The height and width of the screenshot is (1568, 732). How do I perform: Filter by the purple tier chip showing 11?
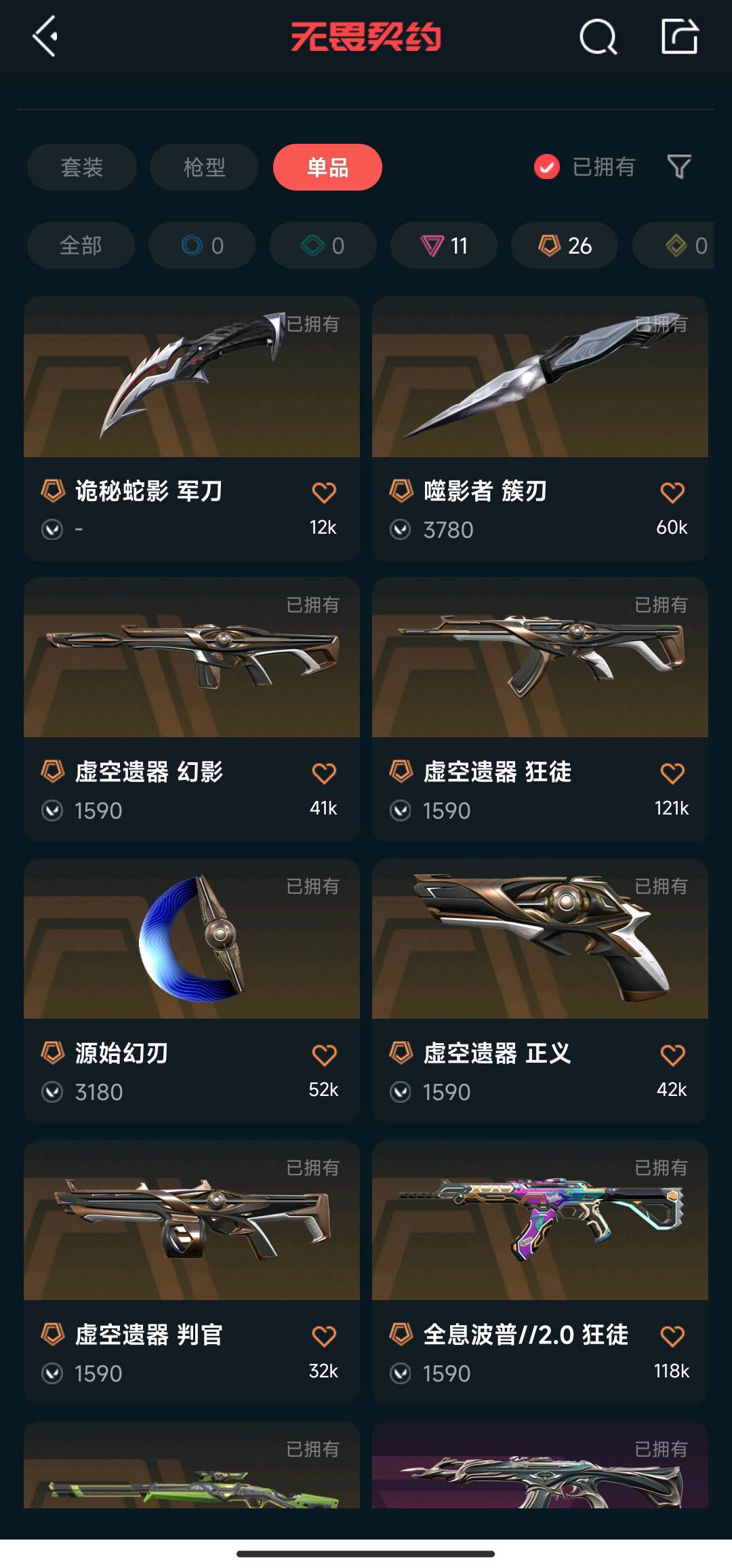[444, 246]
